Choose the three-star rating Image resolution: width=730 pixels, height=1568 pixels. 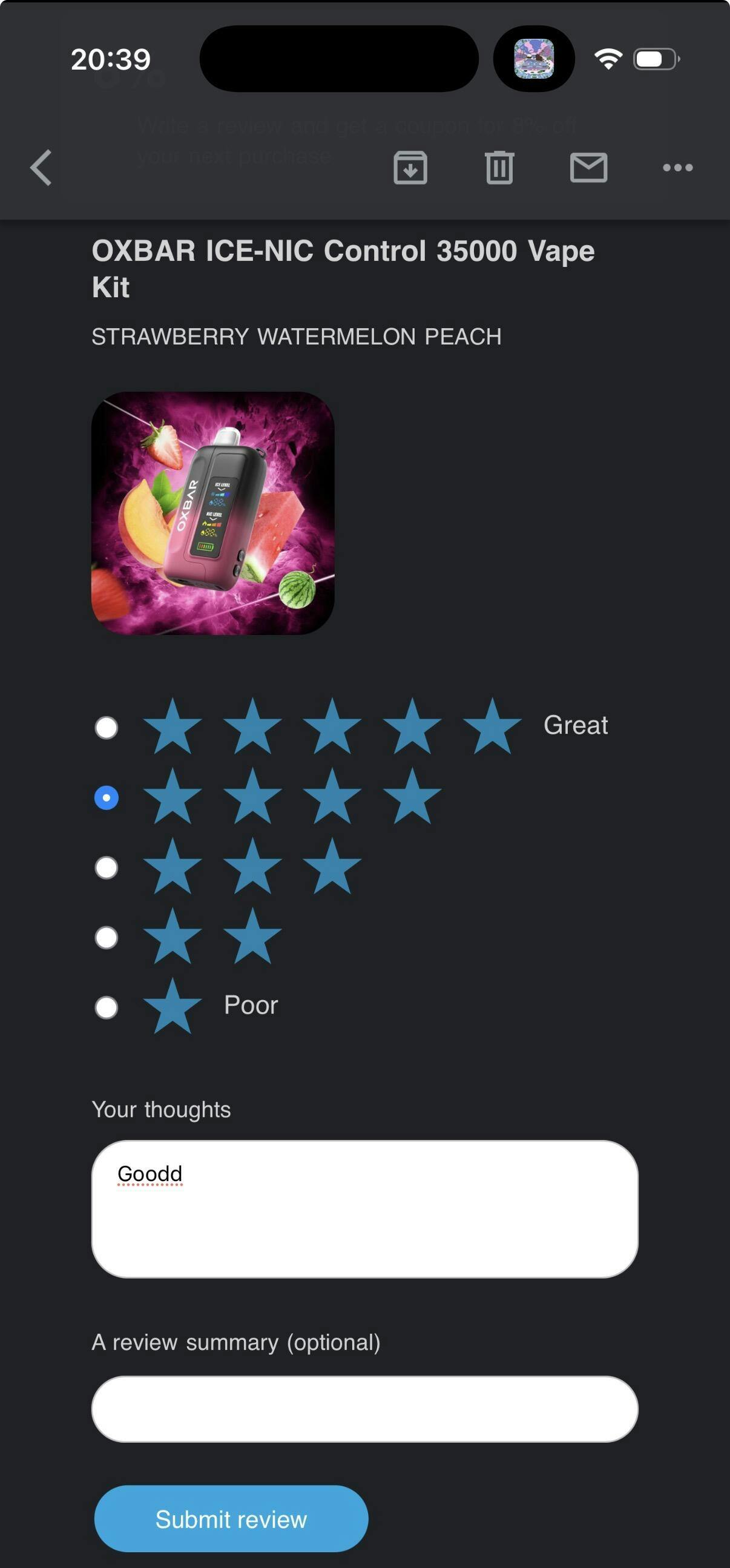tap(107, 868)
